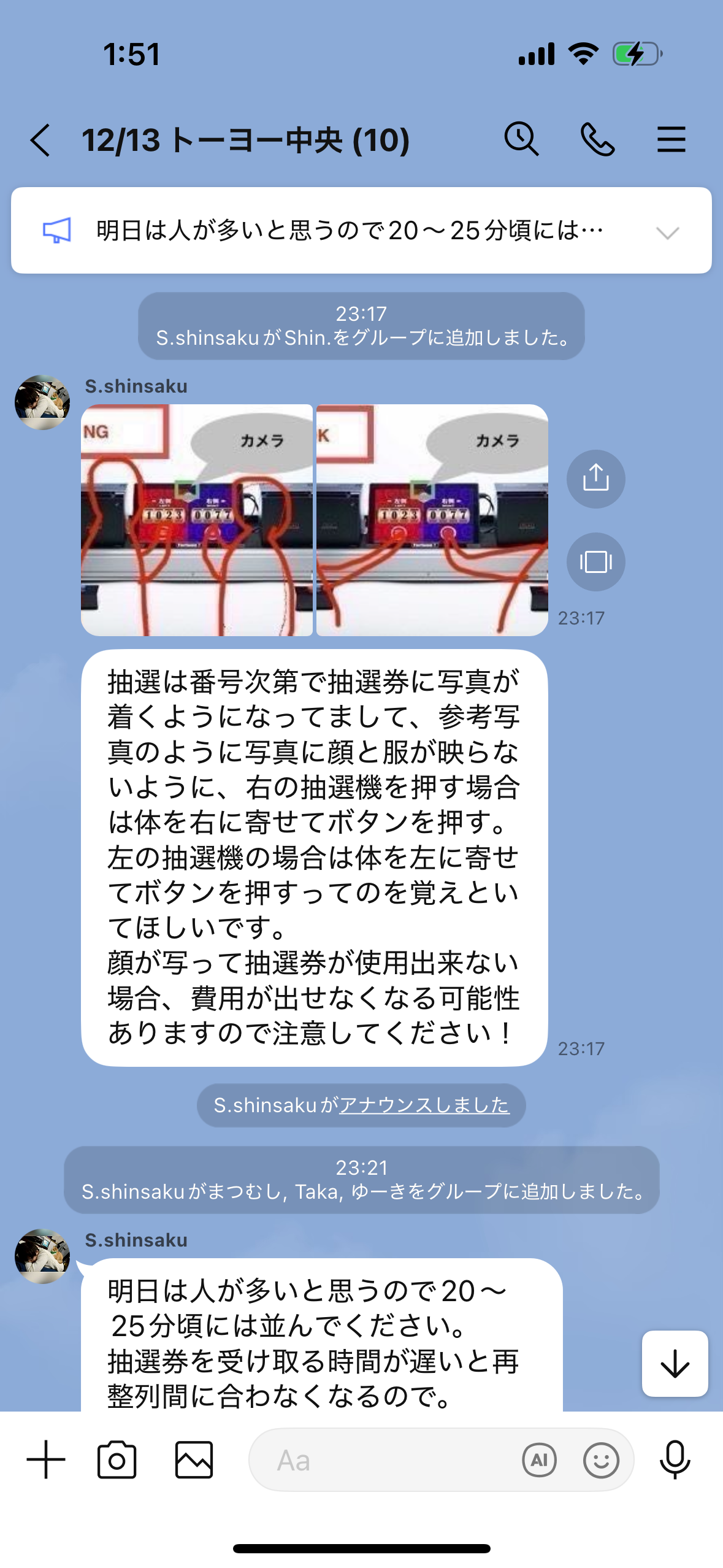Expand the pinned announcement

click(x=667, y=233)
